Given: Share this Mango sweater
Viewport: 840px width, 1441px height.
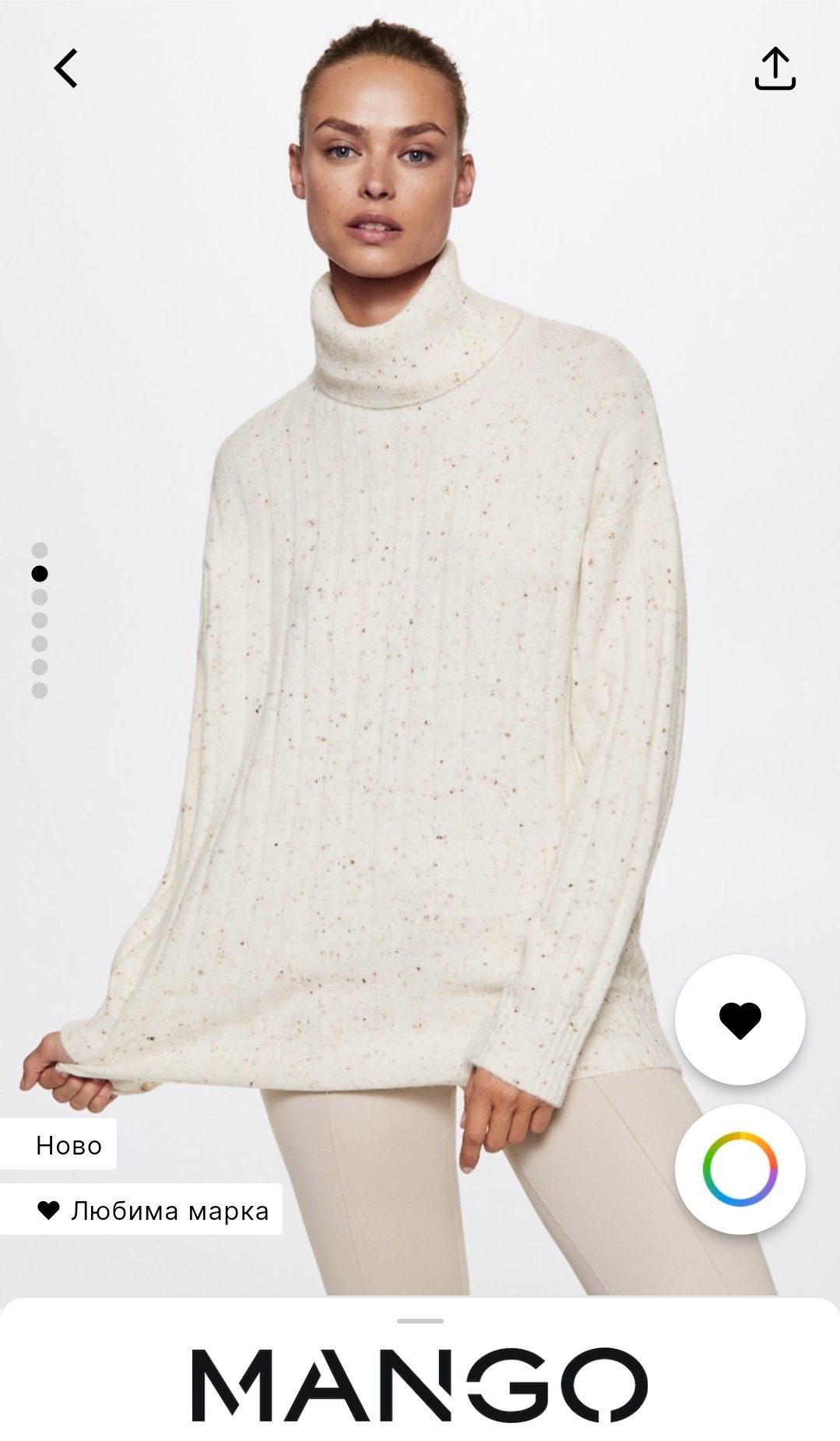Looking at the screenshot, I should pos(775,69).
